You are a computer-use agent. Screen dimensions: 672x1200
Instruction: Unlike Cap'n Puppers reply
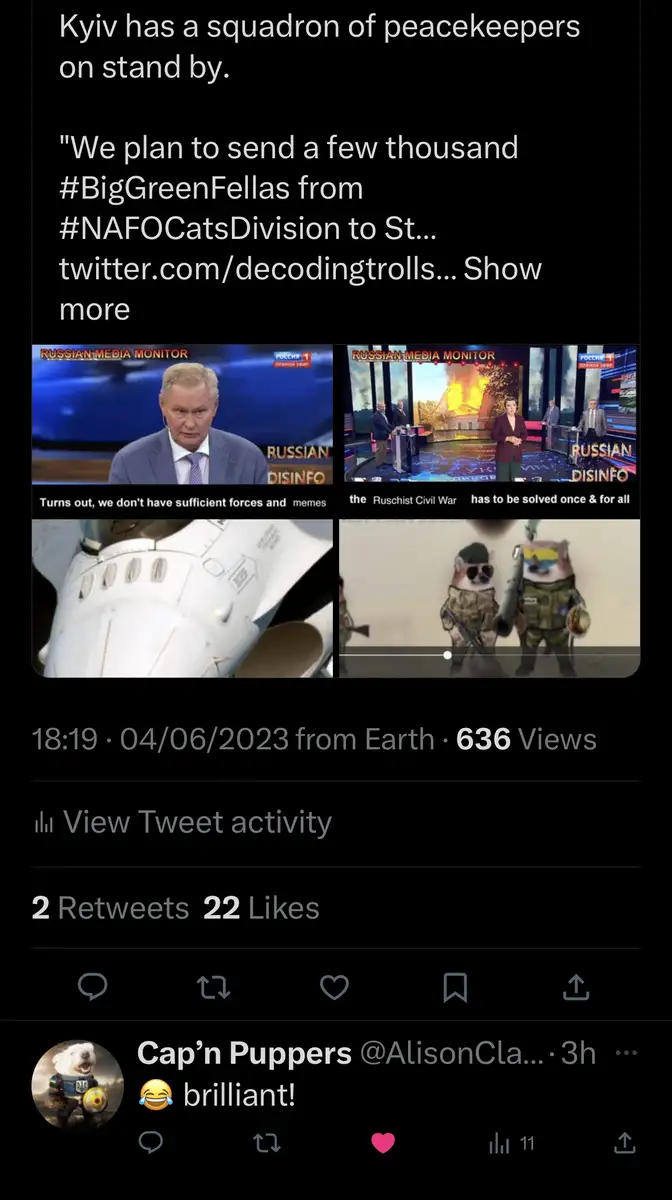[383, 1143]
